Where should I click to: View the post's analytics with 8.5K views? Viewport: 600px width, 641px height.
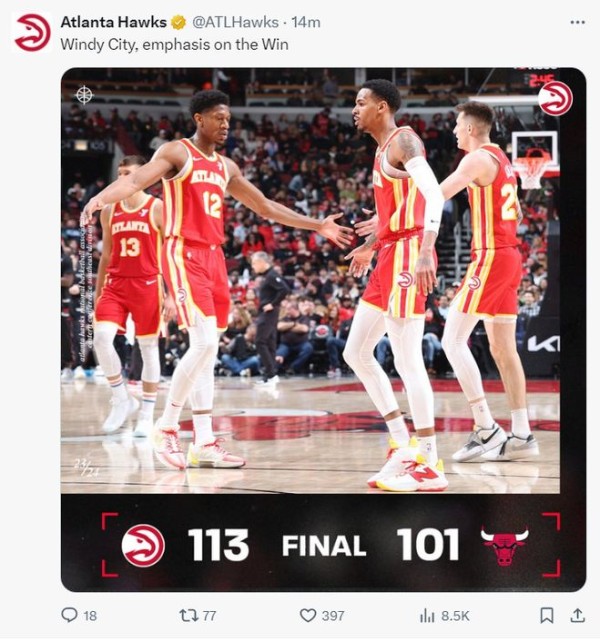[428, 615]
